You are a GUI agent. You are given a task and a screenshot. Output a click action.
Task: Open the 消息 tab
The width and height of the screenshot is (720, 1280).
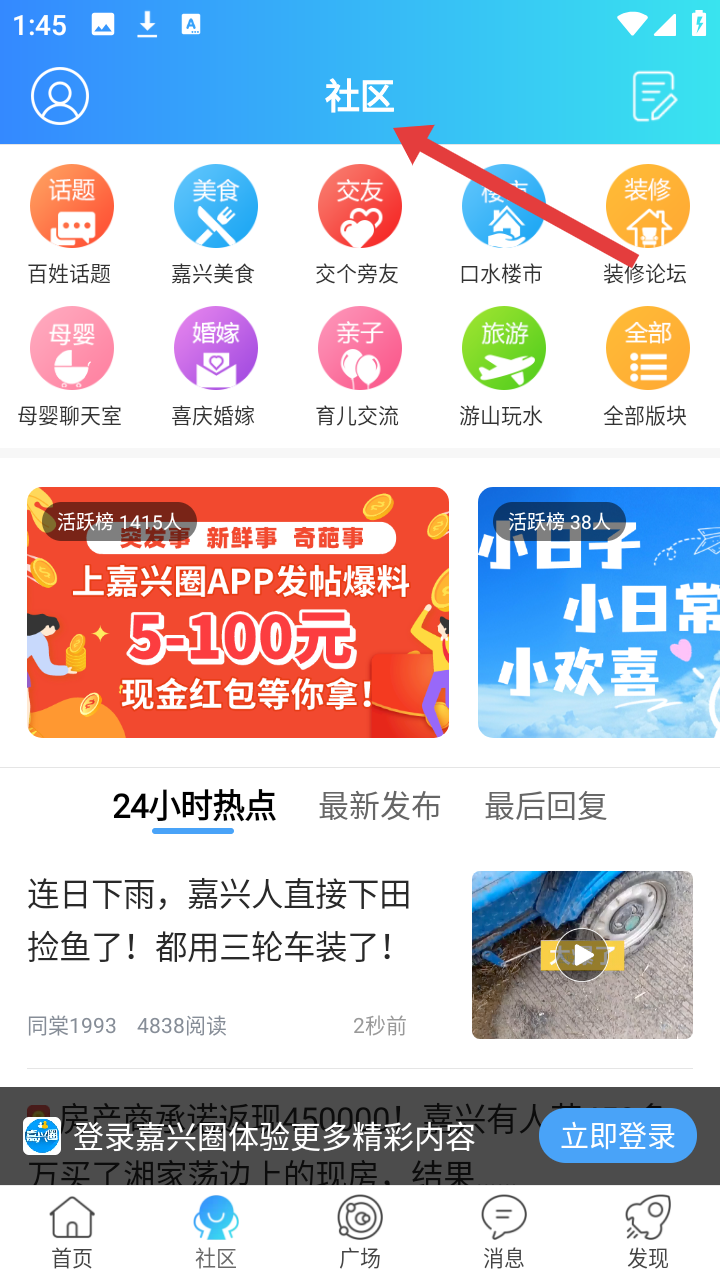coord(504,1233)
